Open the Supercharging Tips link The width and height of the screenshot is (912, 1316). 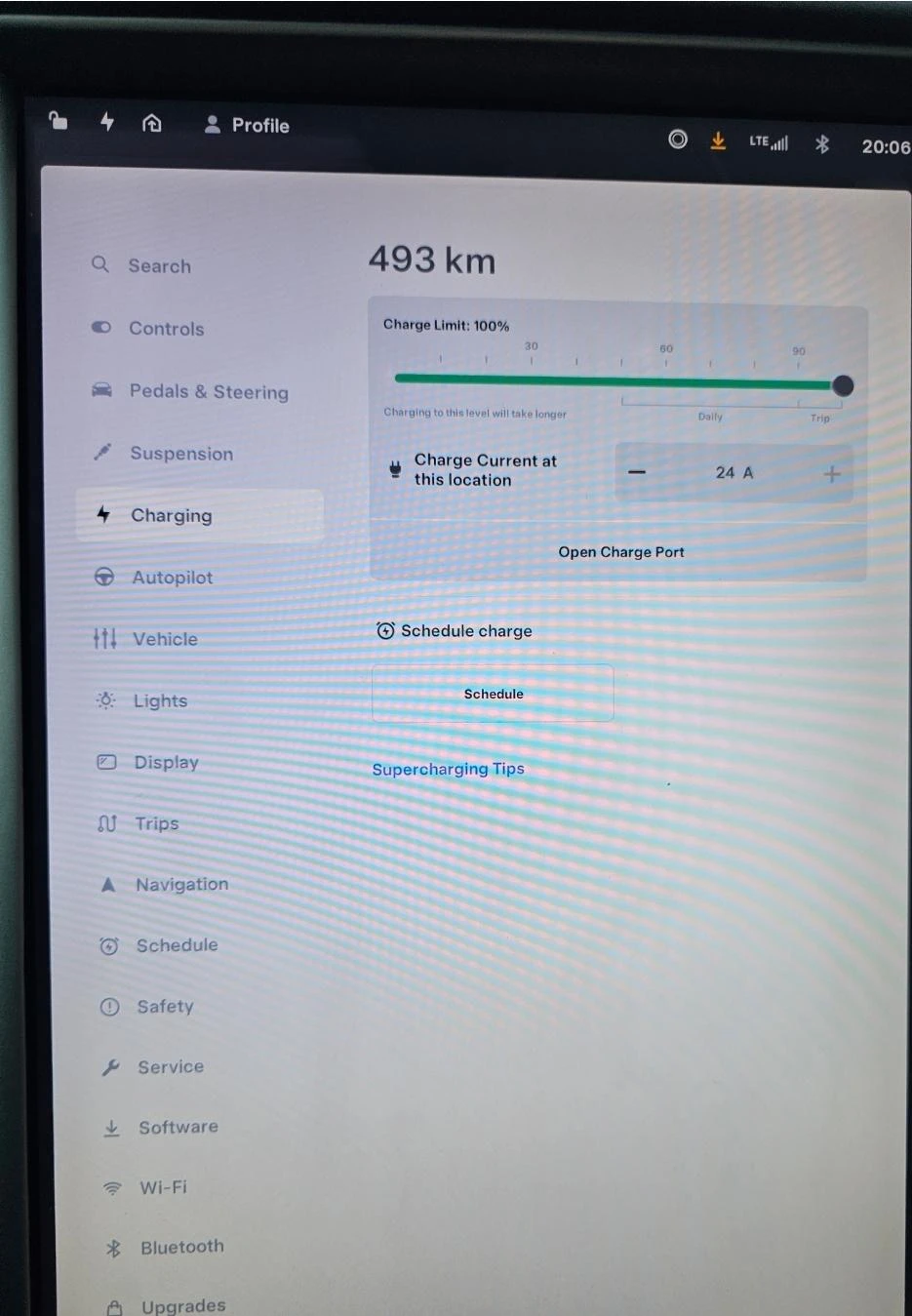tap(448, 769)
